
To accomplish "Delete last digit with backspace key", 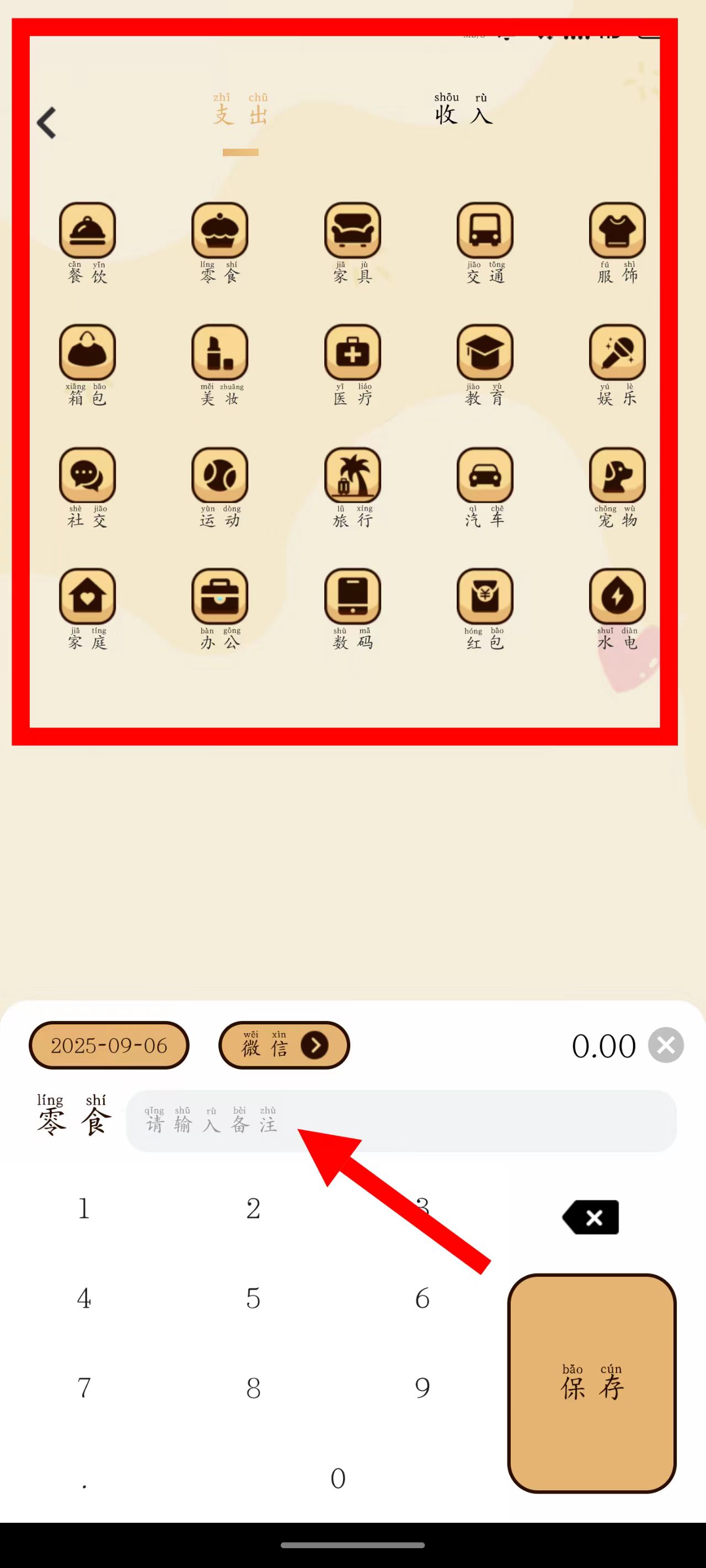I will (591, 1217).
